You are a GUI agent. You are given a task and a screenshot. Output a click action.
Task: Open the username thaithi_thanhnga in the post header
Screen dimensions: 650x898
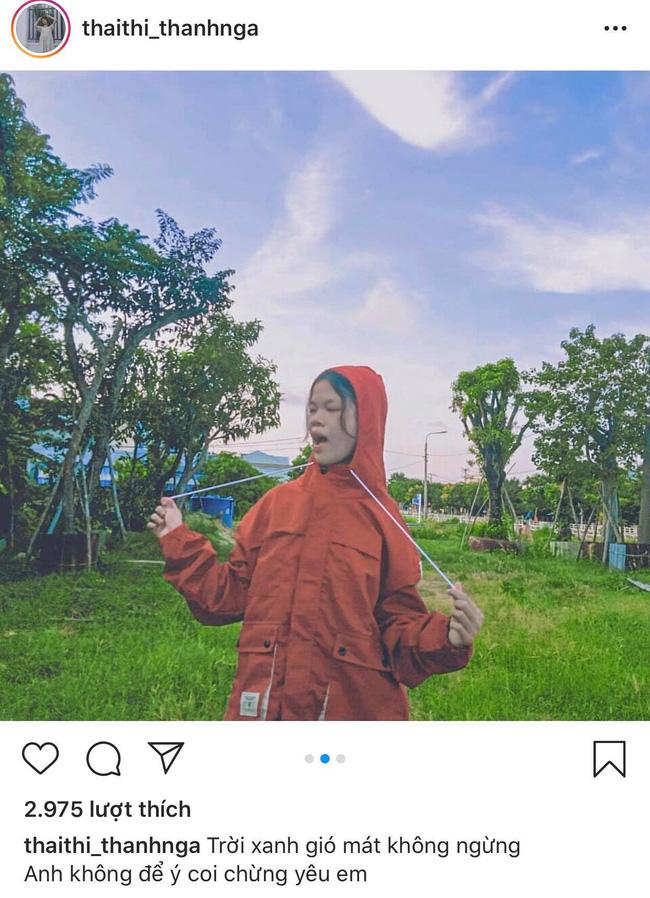click(170, 28)
